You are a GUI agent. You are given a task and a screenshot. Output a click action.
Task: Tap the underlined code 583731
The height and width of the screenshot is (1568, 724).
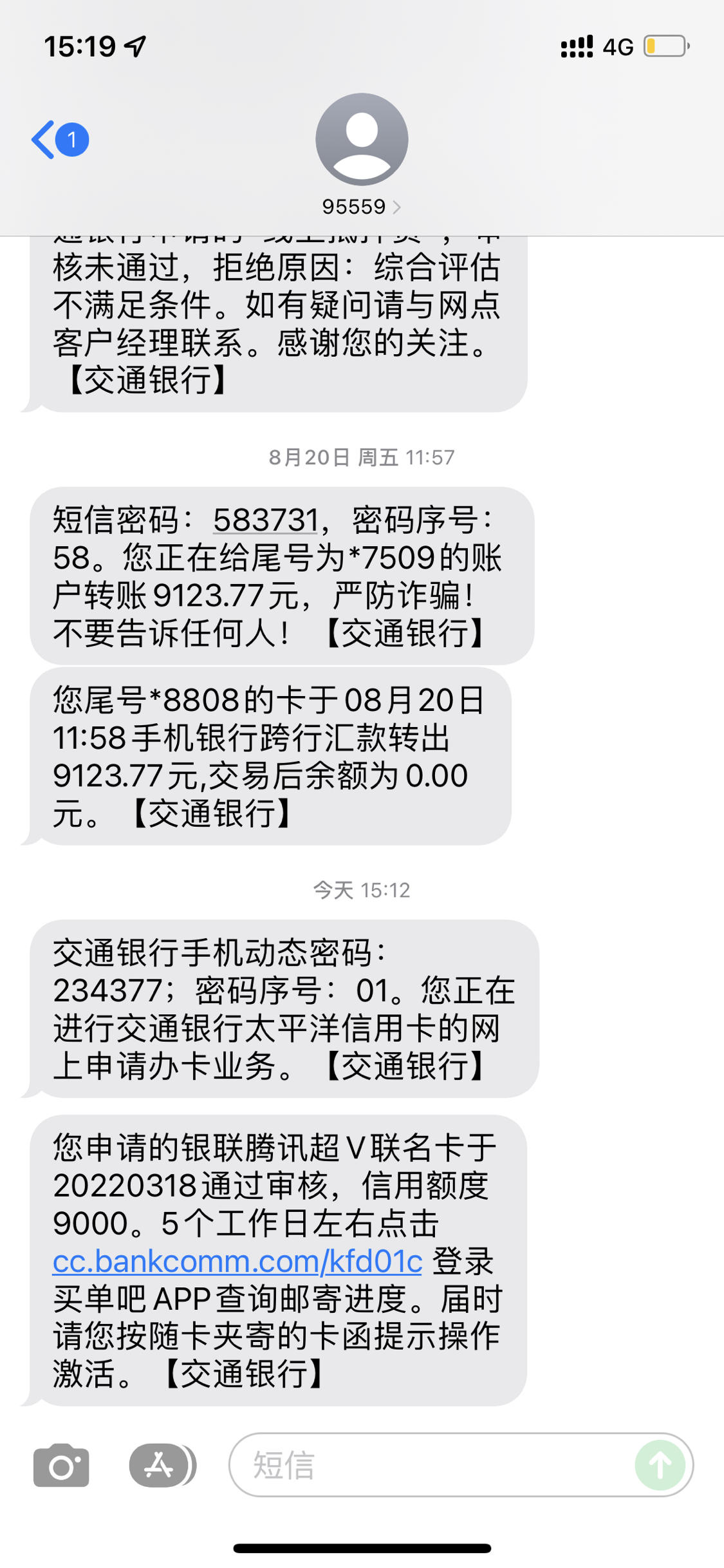click(x=266, y=520)
